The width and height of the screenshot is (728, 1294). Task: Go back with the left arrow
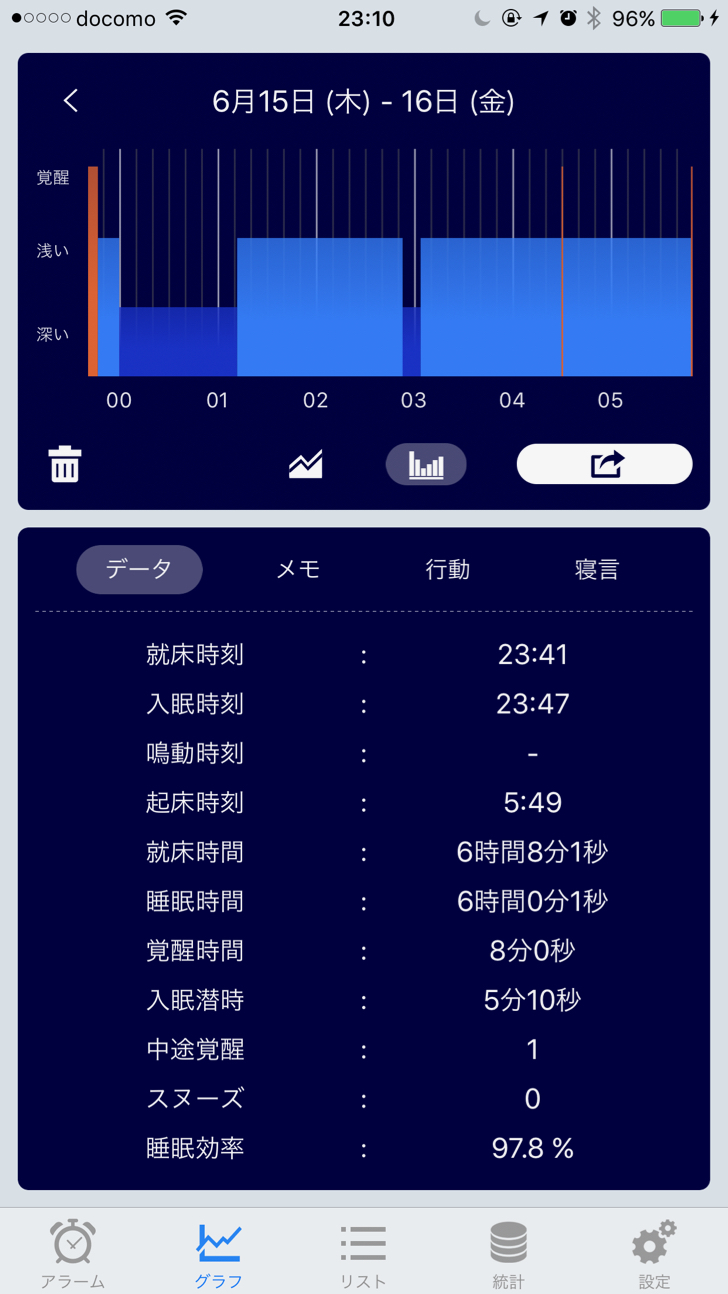[x=70, y=101]
